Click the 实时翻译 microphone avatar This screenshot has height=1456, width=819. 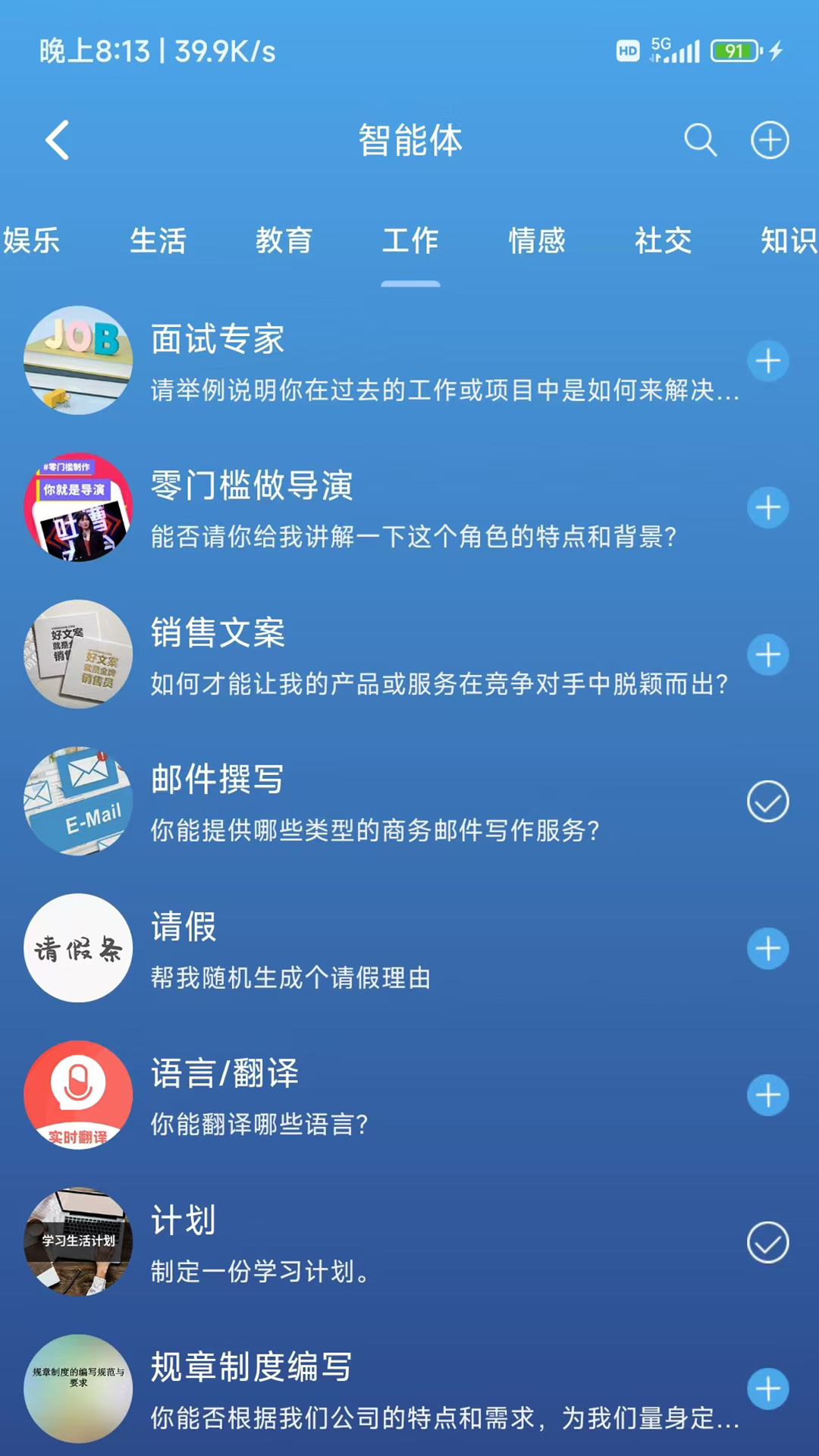77,1095
